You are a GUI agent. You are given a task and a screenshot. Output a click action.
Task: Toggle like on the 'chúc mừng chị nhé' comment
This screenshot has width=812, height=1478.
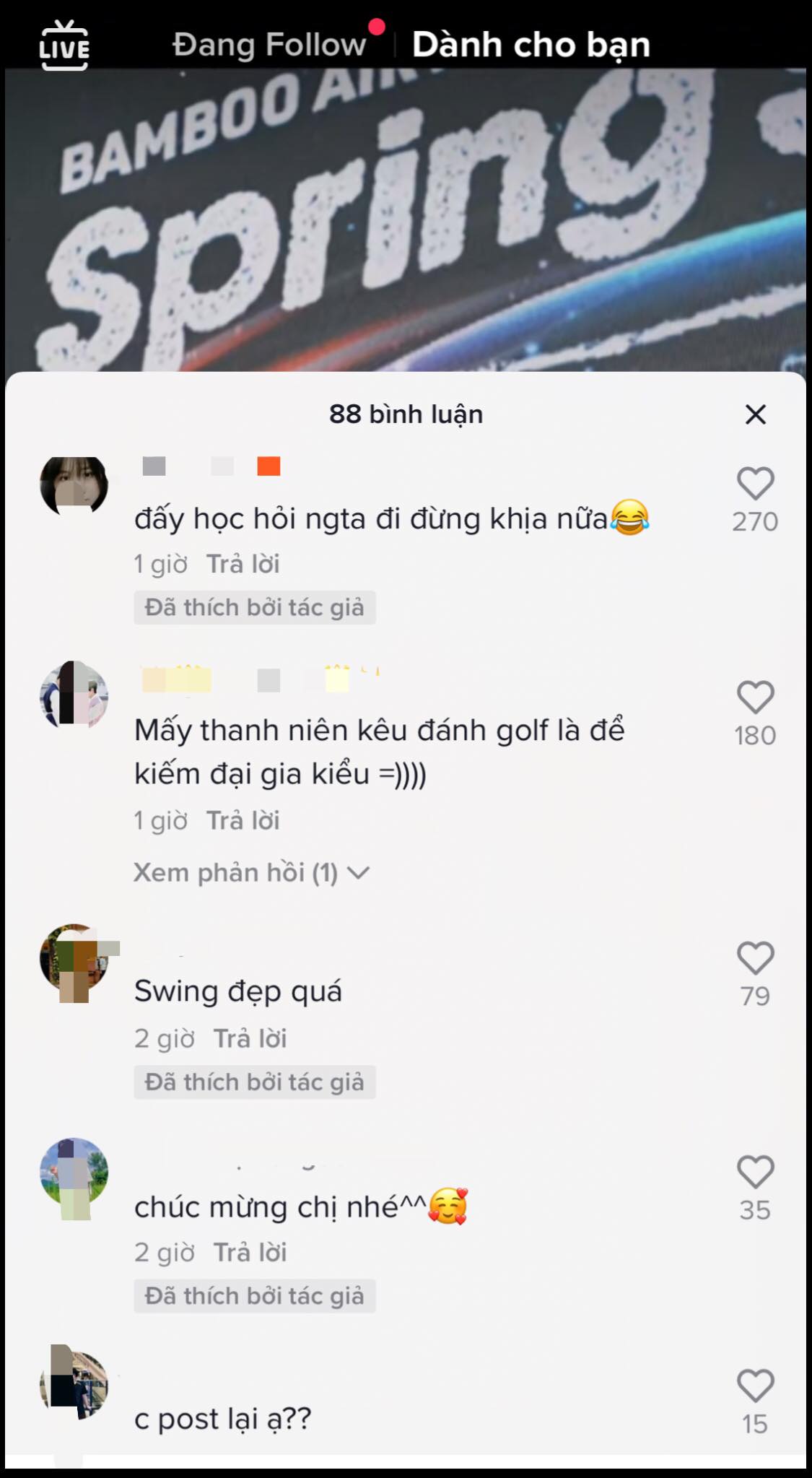(757, 1171)
